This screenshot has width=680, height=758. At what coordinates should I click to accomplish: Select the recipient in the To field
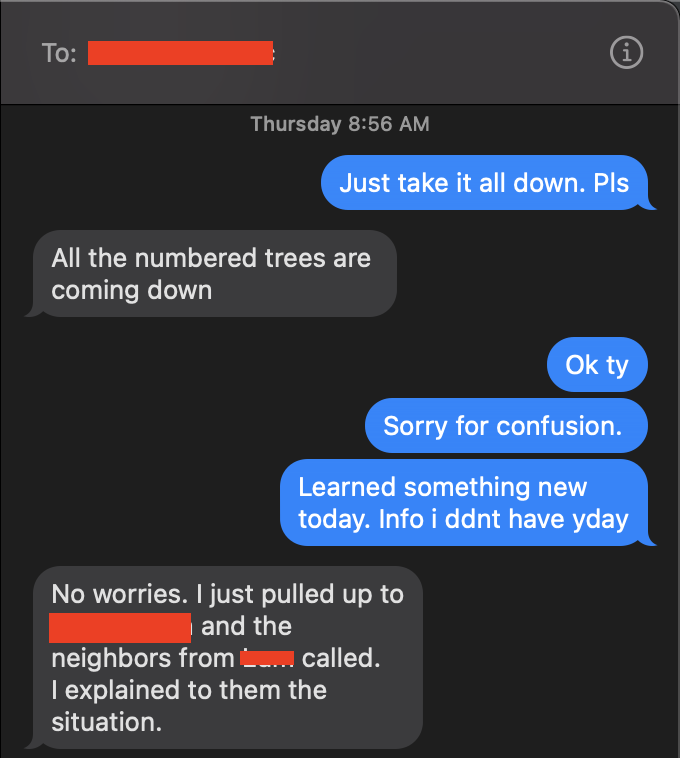point(181,53)
